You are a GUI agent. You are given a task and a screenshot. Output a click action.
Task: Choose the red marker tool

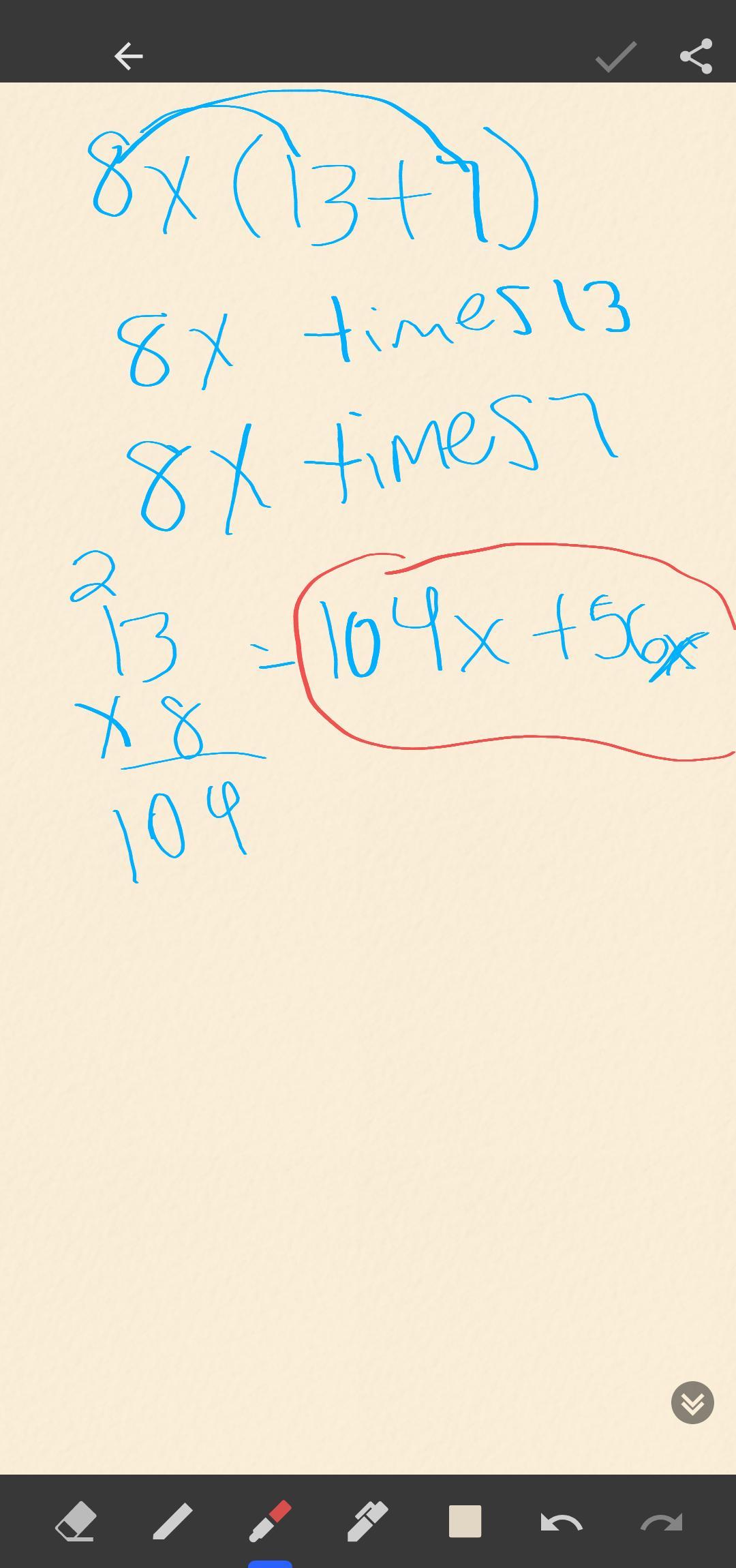[271, 1522]
